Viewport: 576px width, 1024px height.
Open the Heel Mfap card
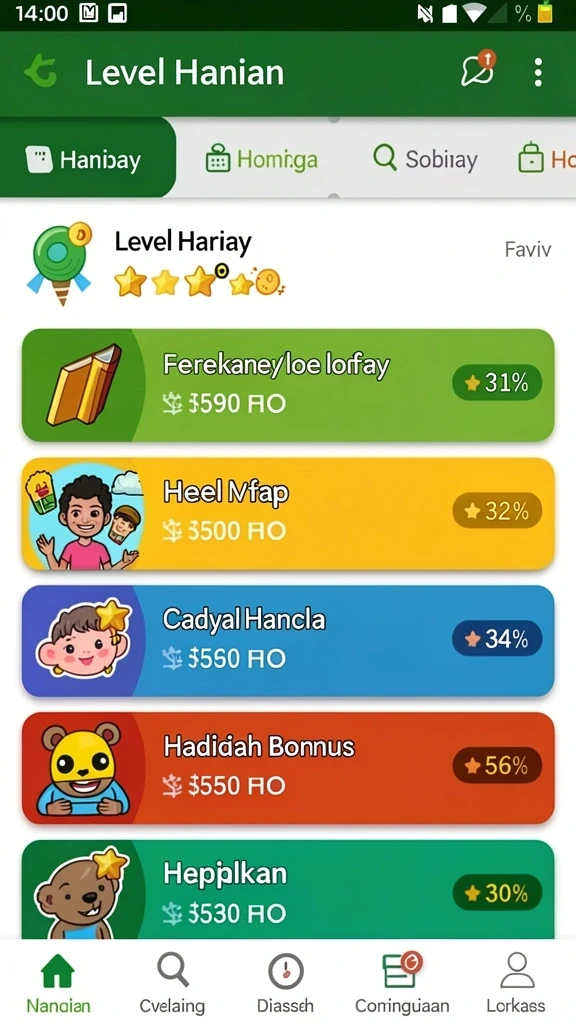(288, 513)
